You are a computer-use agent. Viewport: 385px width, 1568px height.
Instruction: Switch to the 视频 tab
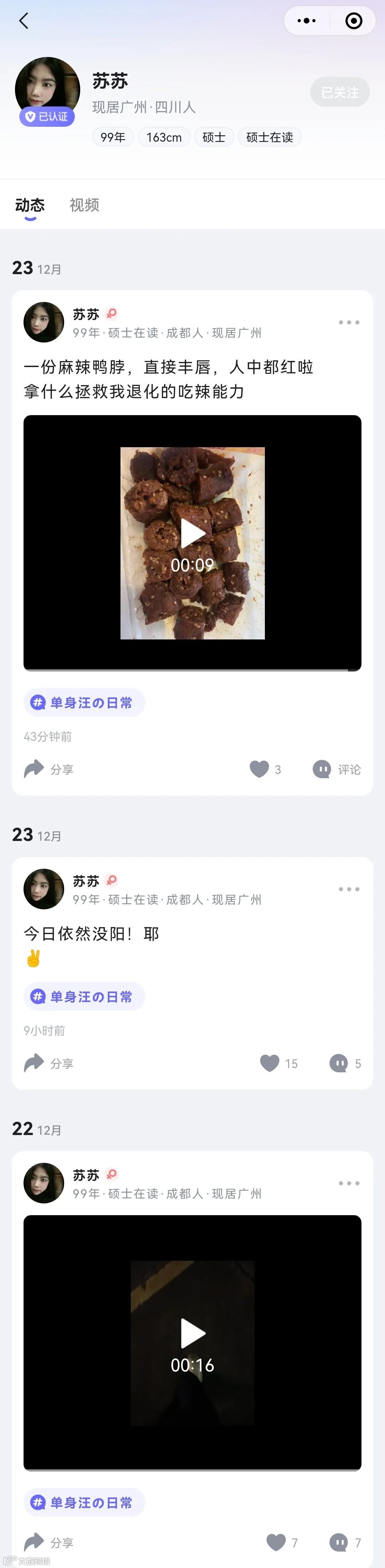(84, 205)
